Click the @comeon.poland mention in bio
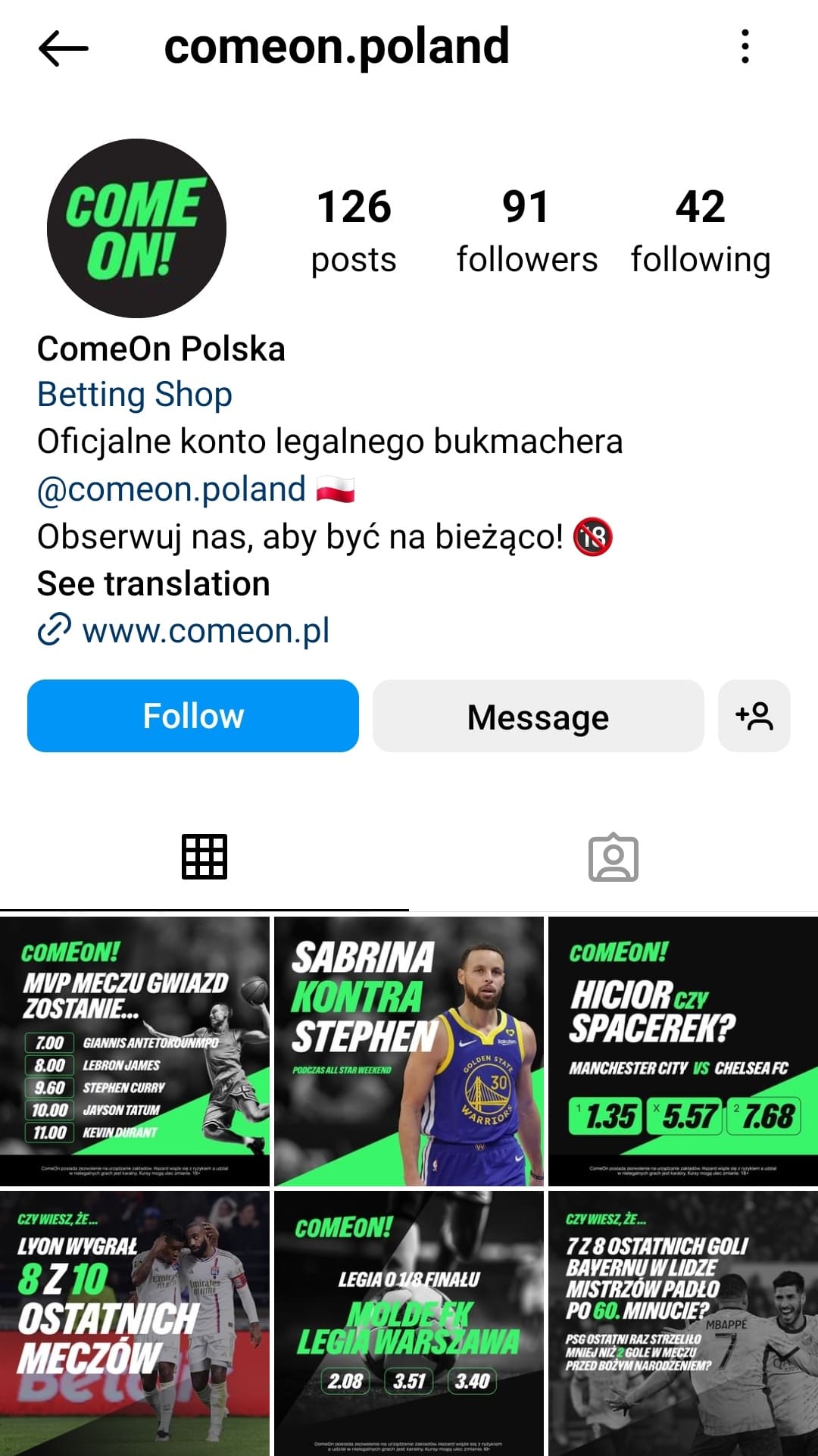 pyautogui.click(x=167, y=489)
